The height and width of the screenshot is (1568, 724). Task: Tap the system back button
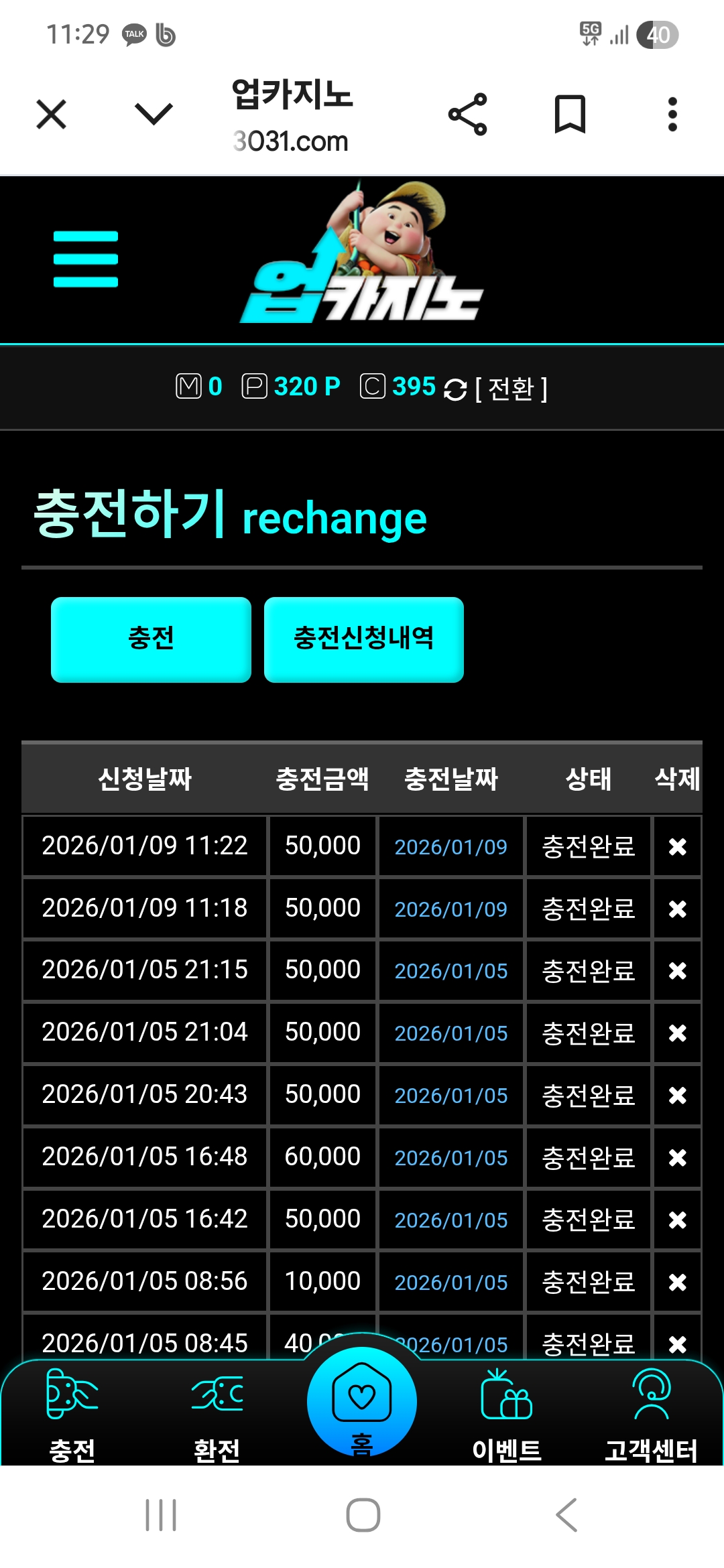(x=567, y=1515)
